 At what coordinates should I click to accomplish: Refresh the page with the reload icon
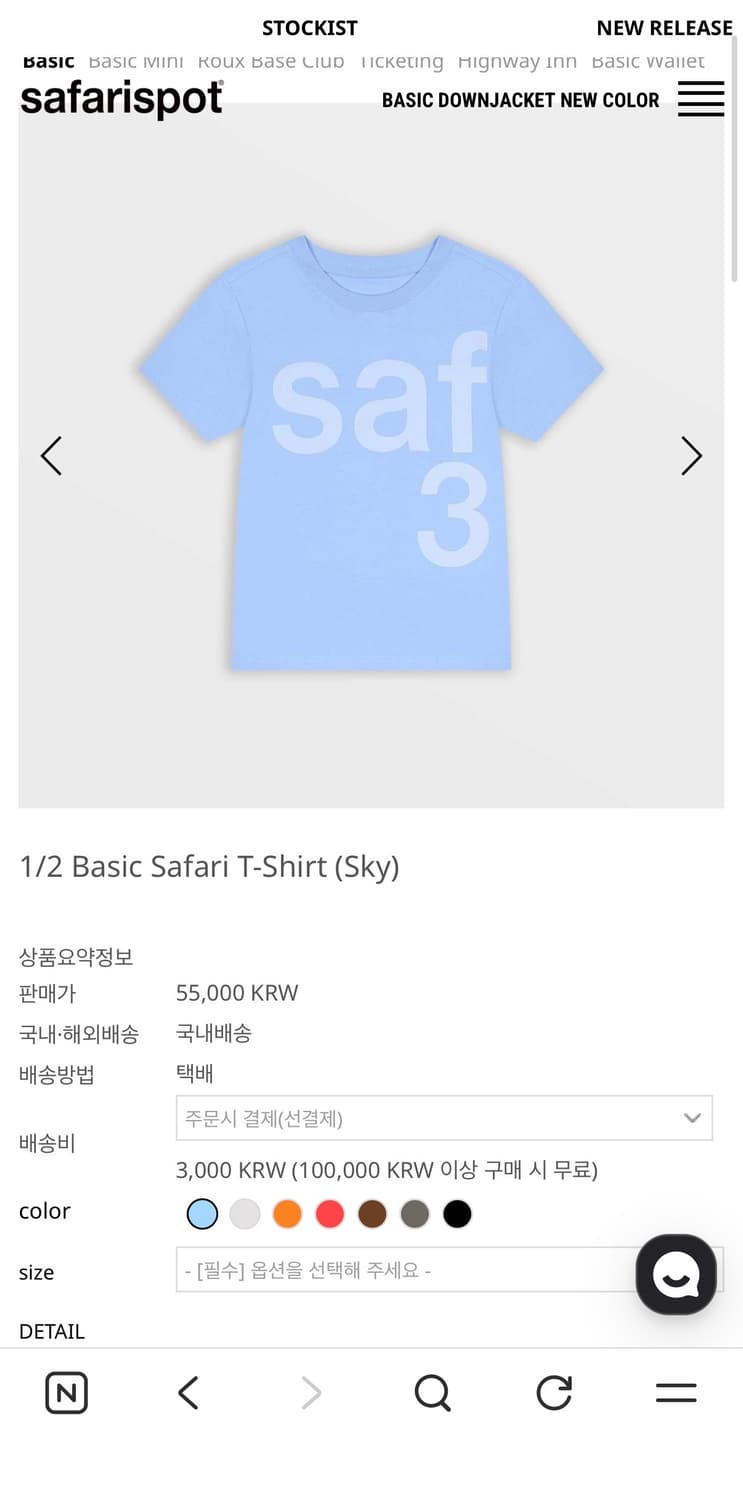(x=553, y=1392)
